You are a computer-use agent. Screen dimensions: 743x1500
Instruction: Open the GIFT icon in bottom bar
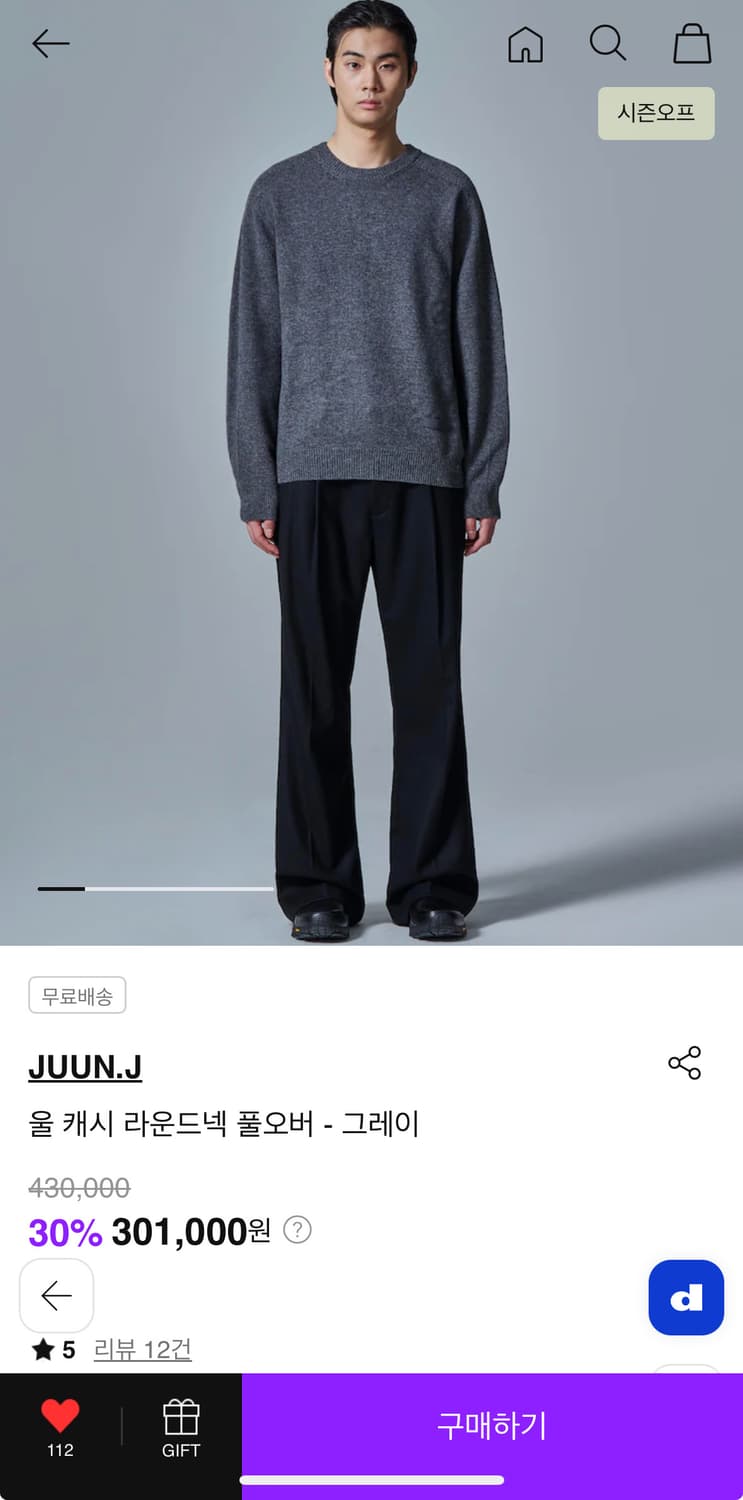[180, 1426]
